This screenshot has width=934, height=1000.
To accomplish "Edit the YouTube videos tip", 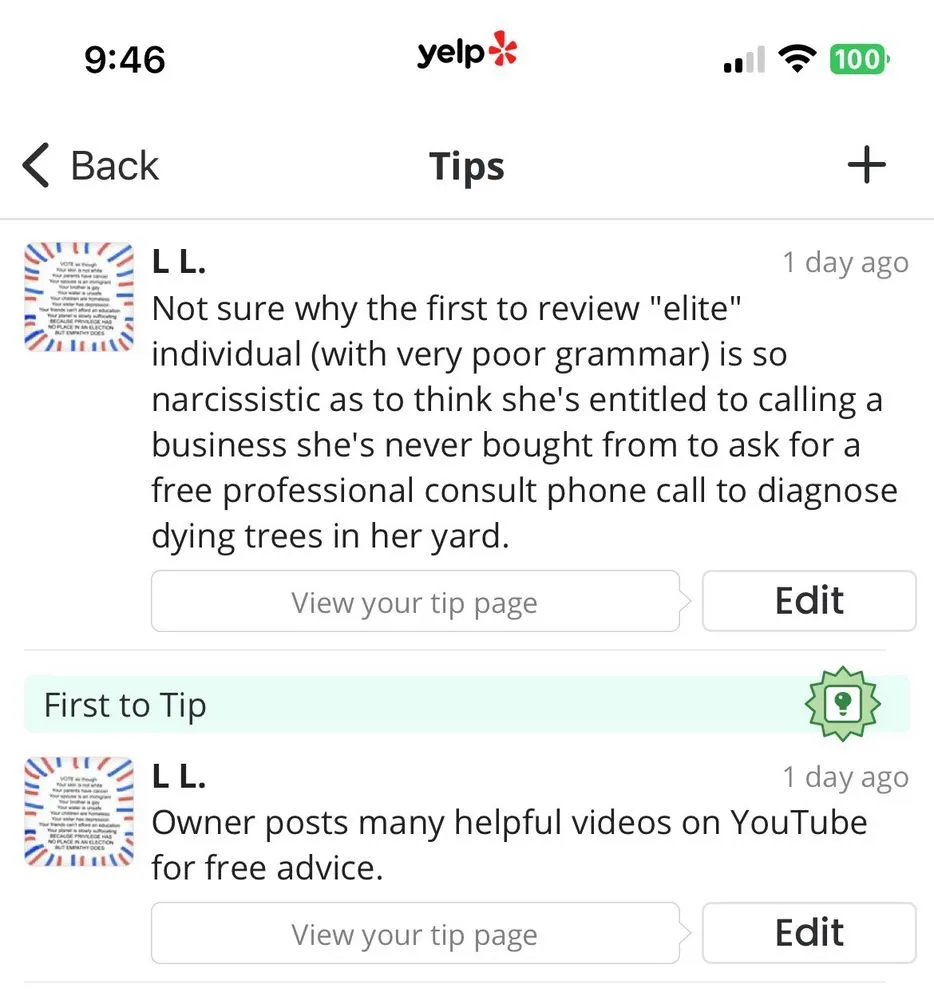I will pos(808,933).
